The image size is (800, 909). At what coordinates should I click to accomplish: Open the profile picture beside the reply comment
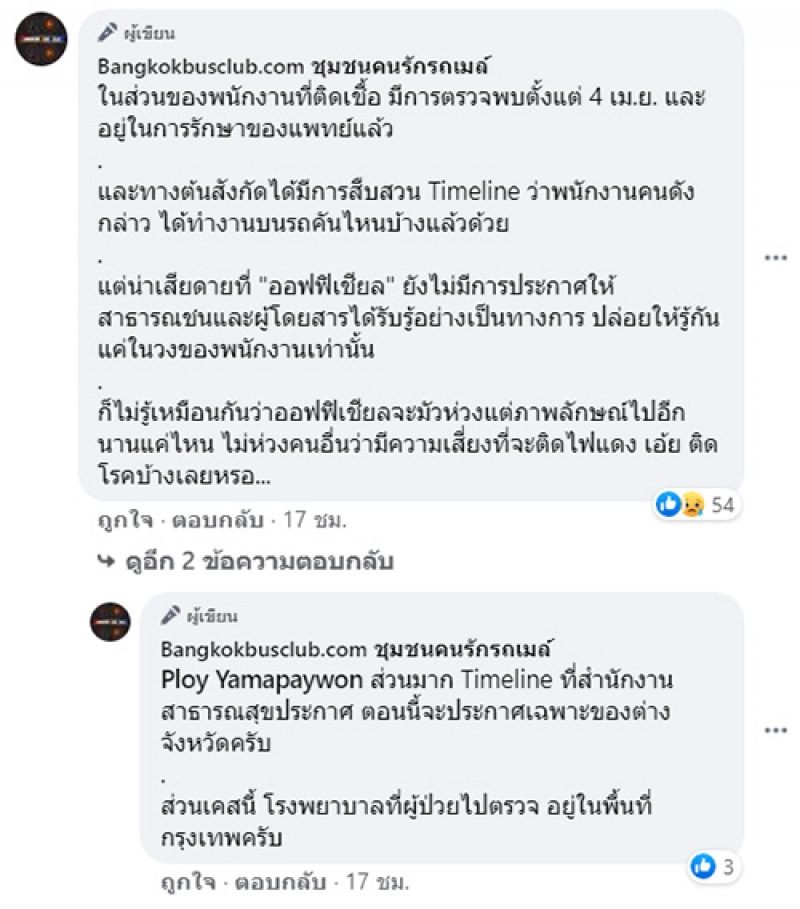110,622
